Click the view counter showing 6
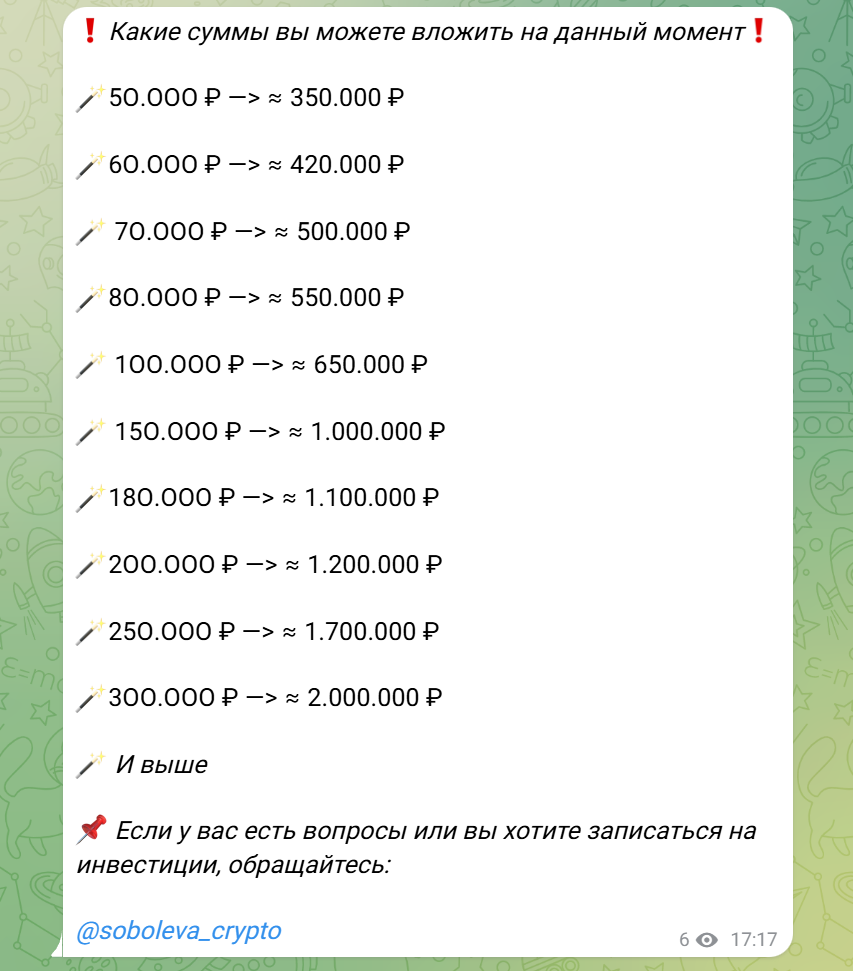The image size is (853, 971). (685, 938)
